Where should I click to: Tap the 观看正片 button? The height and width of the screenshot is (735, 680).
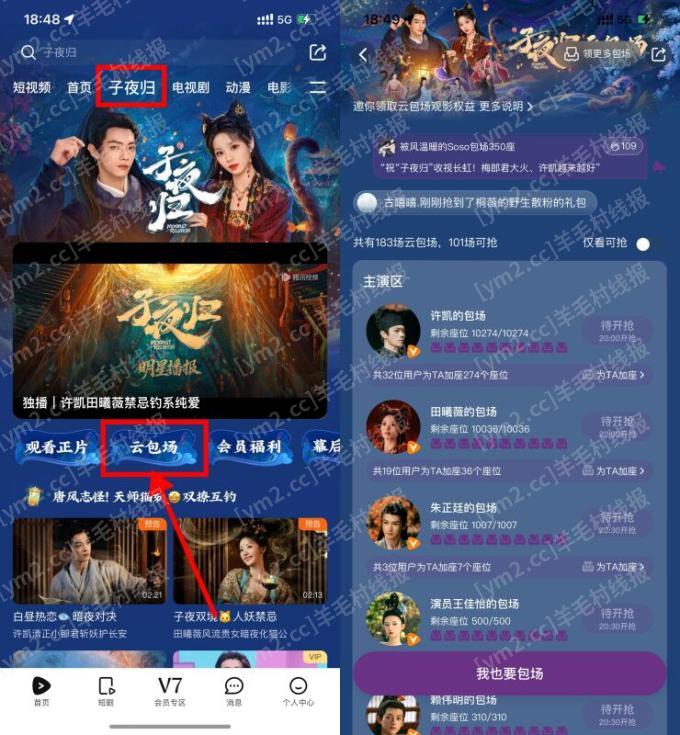56,447
